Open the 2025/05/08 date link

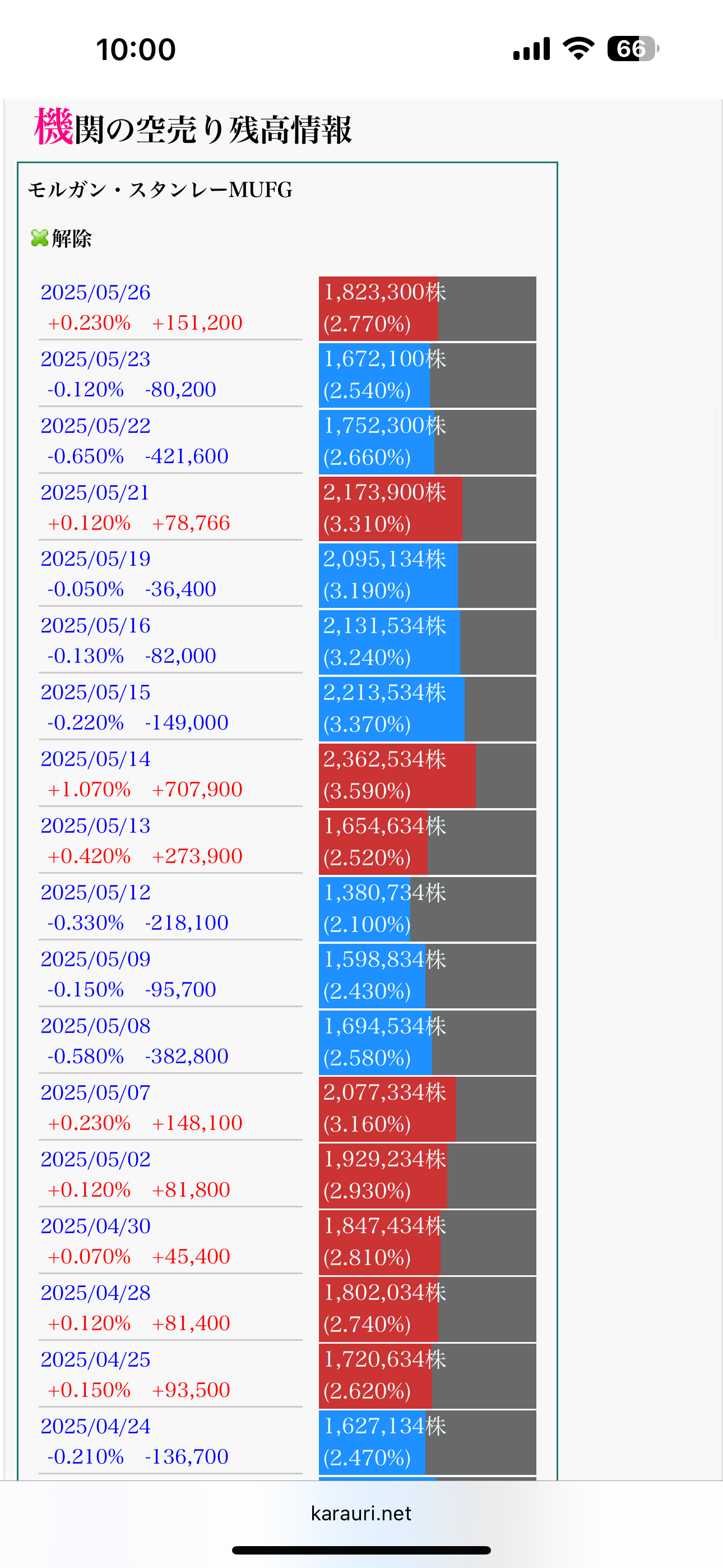[x=95, y=1026]
